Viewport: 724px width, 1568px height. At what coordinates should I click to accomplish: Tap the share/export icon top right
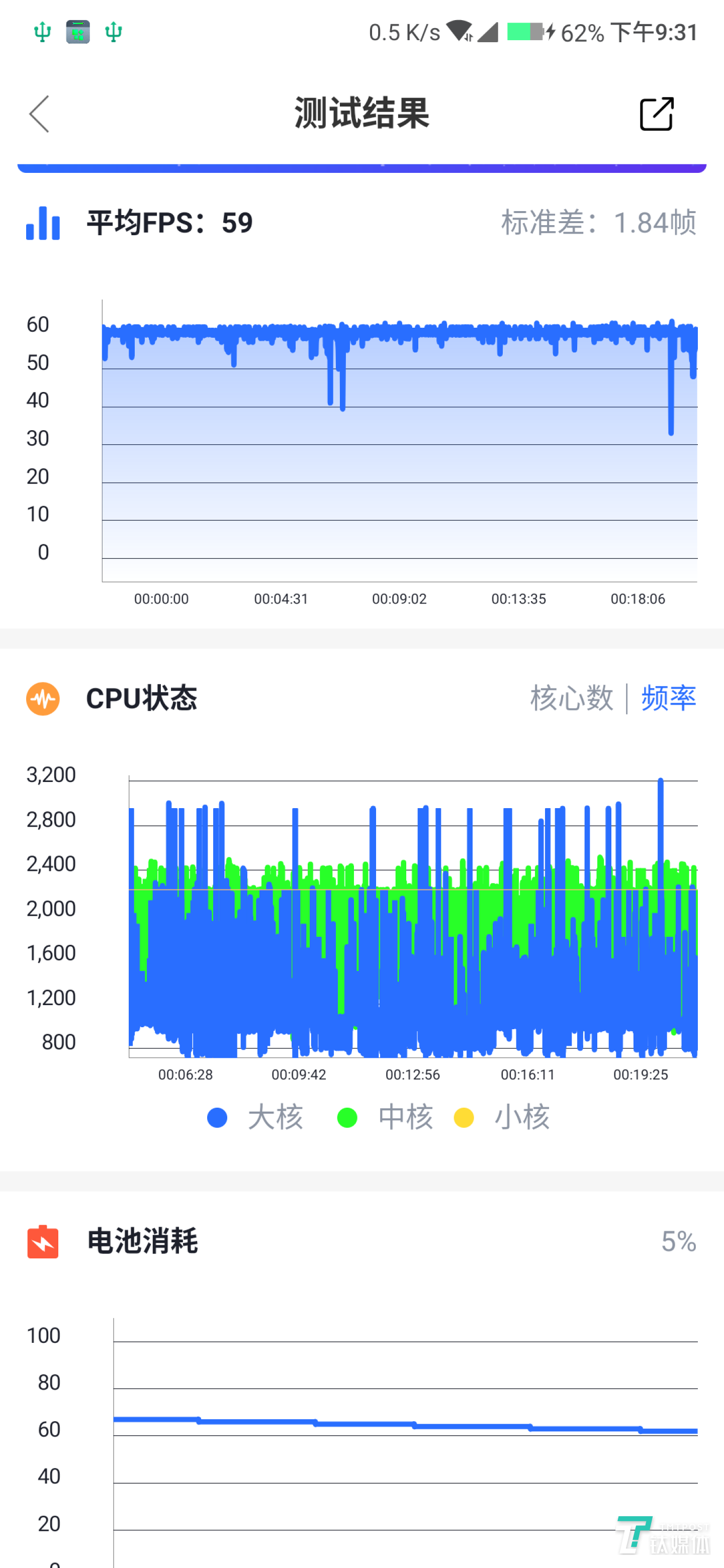(657, 114)
